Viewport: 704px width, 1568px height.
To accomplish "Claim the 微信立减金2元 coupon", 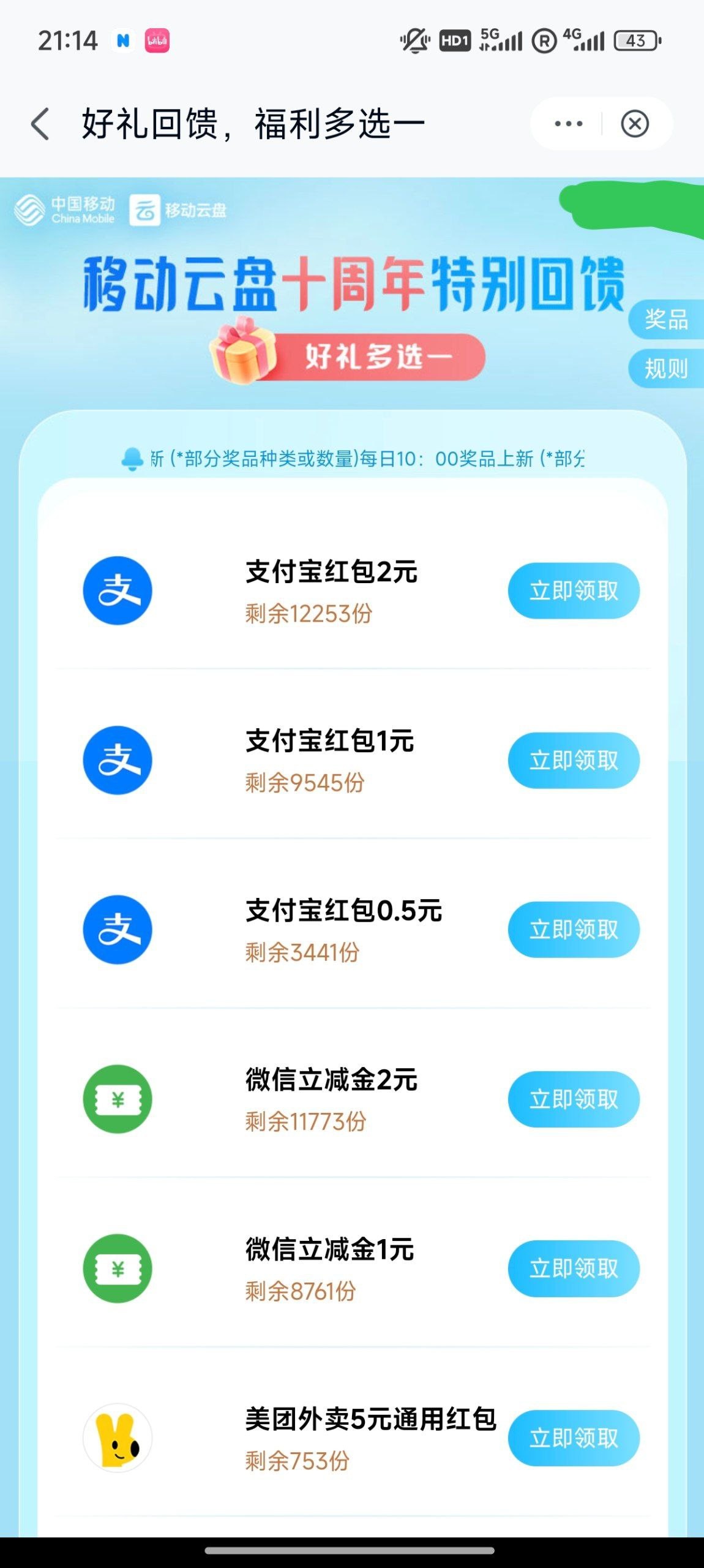I will click(x=574, y=1099).
